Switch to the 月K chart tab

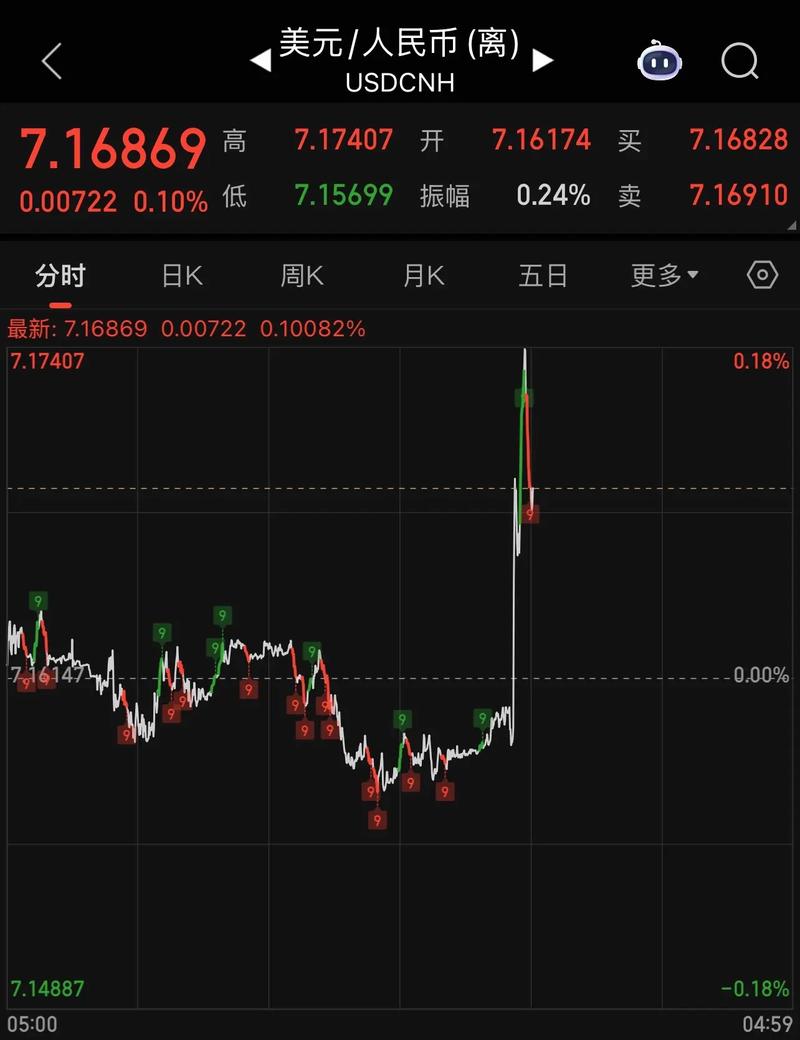tap(423, 276)
